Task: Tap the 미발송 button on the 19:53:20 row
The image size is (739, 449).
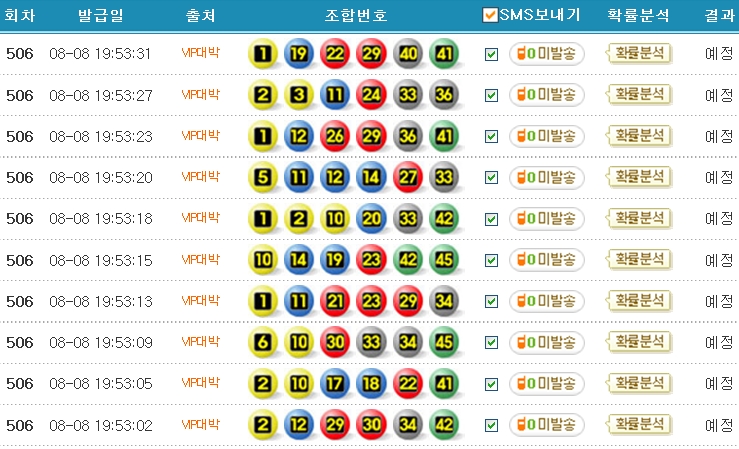Action: tap(547, 178)
